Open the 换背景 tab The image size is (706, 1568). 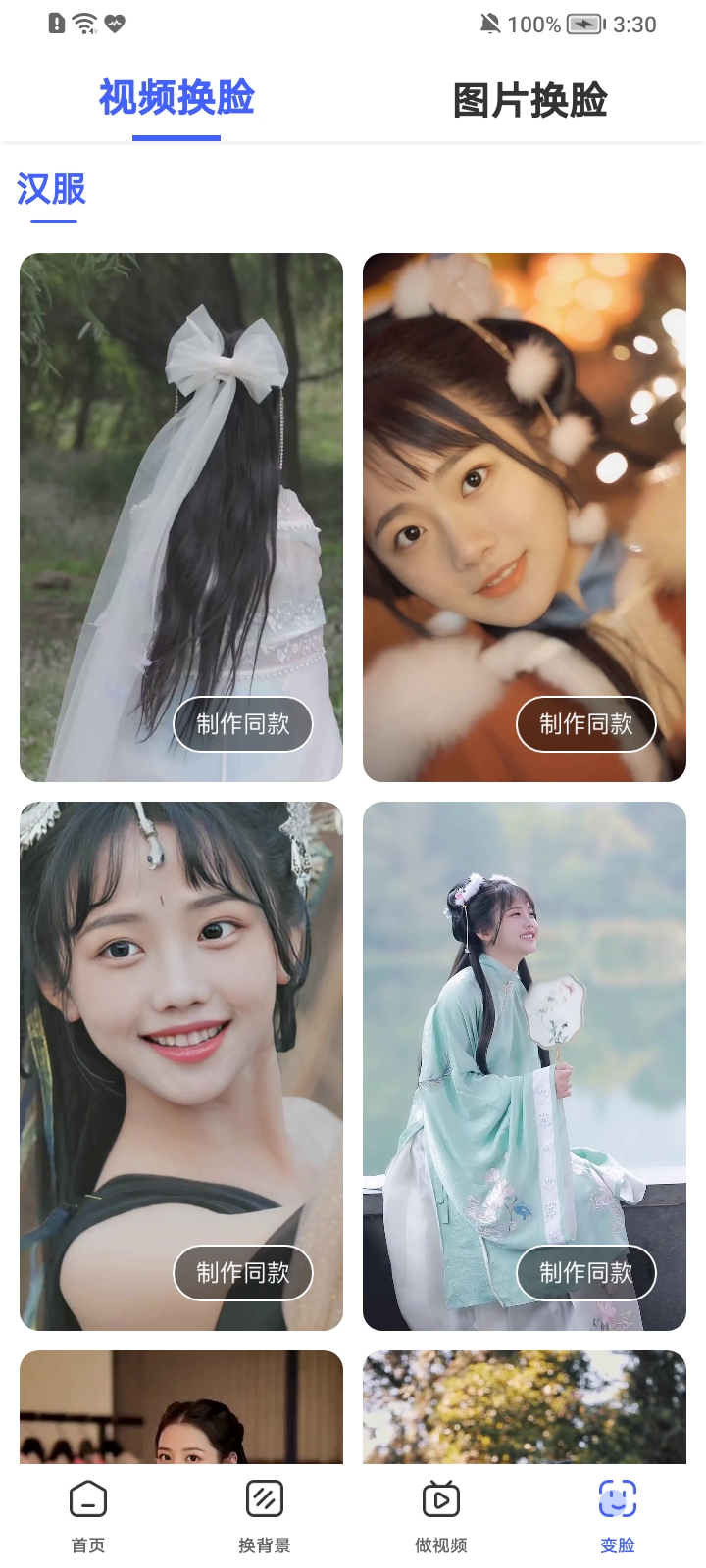point(265,1516)
